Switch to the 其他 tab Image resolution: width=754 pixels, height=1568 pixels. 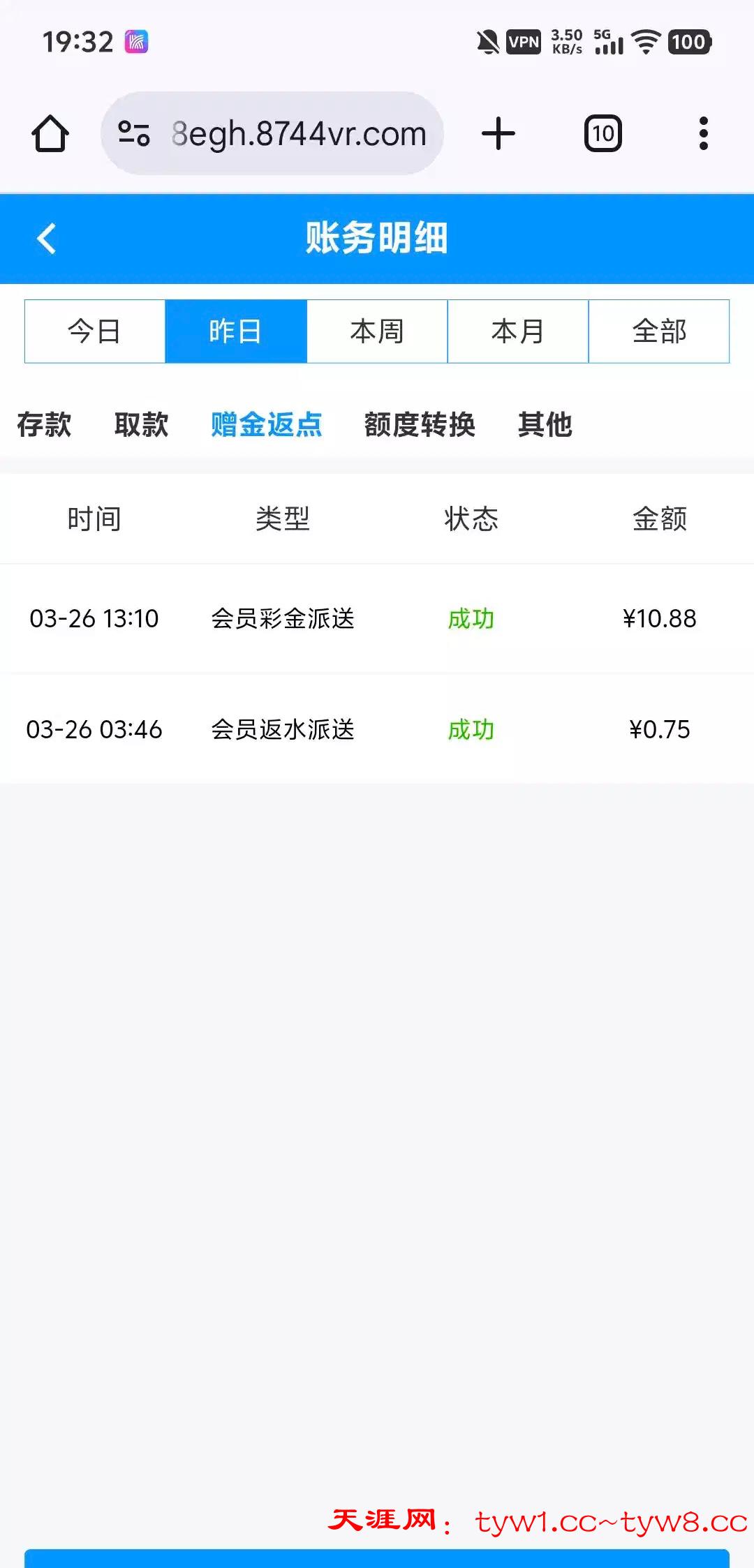pos(545,424)
